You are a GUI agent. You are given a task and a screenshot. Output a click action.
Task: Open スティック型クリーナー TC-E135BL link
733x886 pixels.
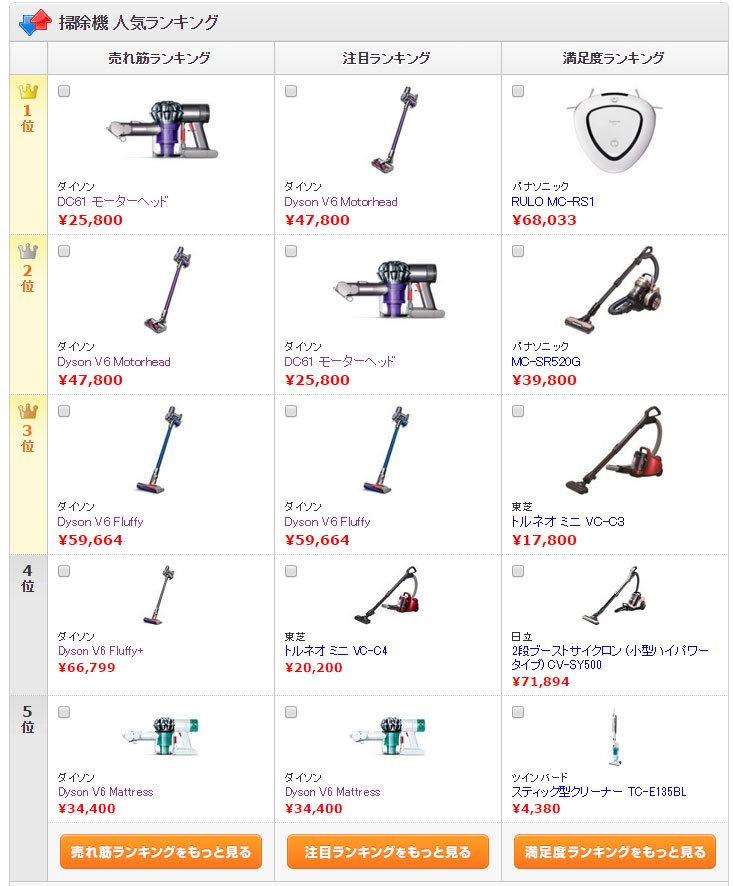(x=598, y=792)
